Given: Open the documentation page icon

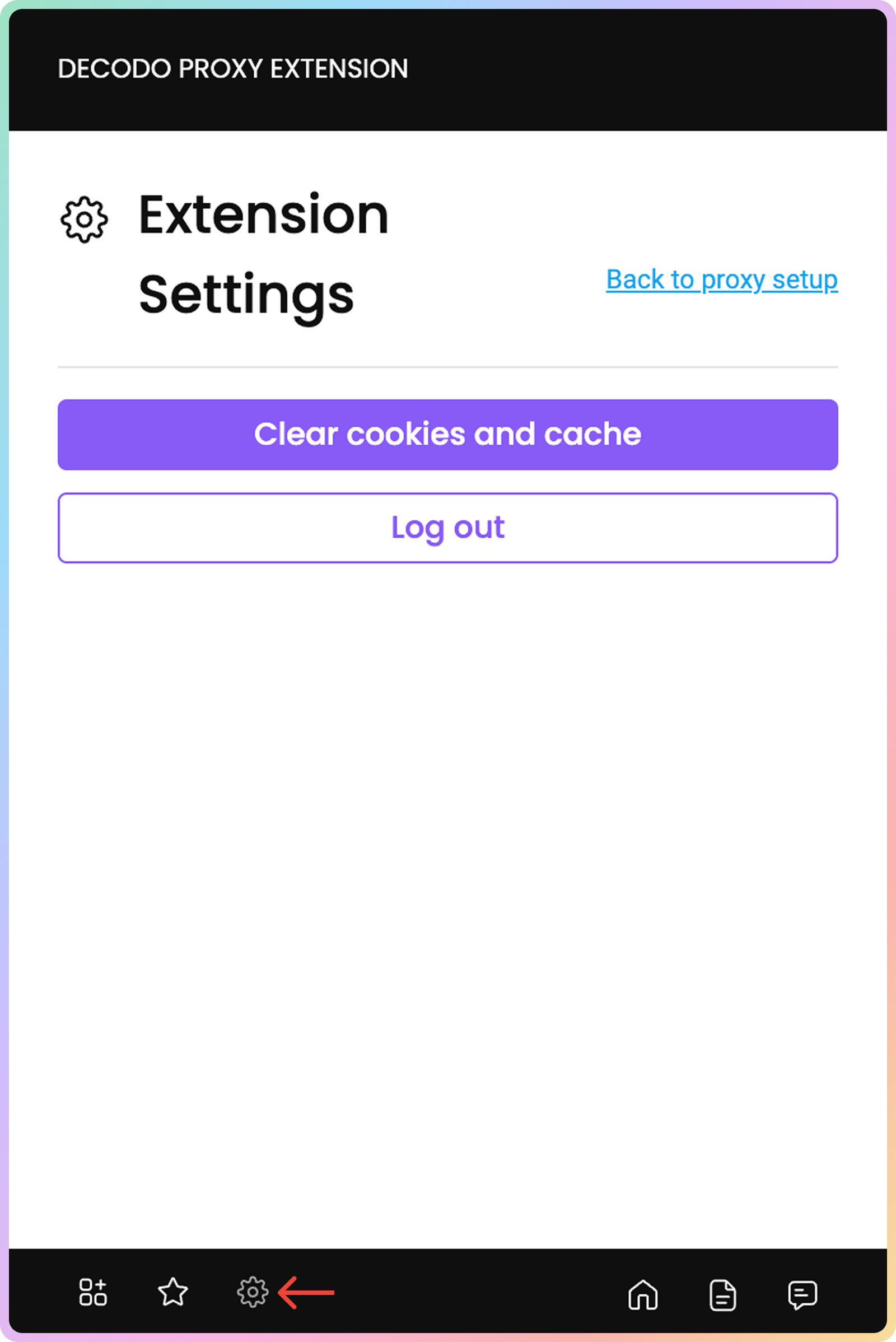Looking at the screenshot, I should (722, 1294).
